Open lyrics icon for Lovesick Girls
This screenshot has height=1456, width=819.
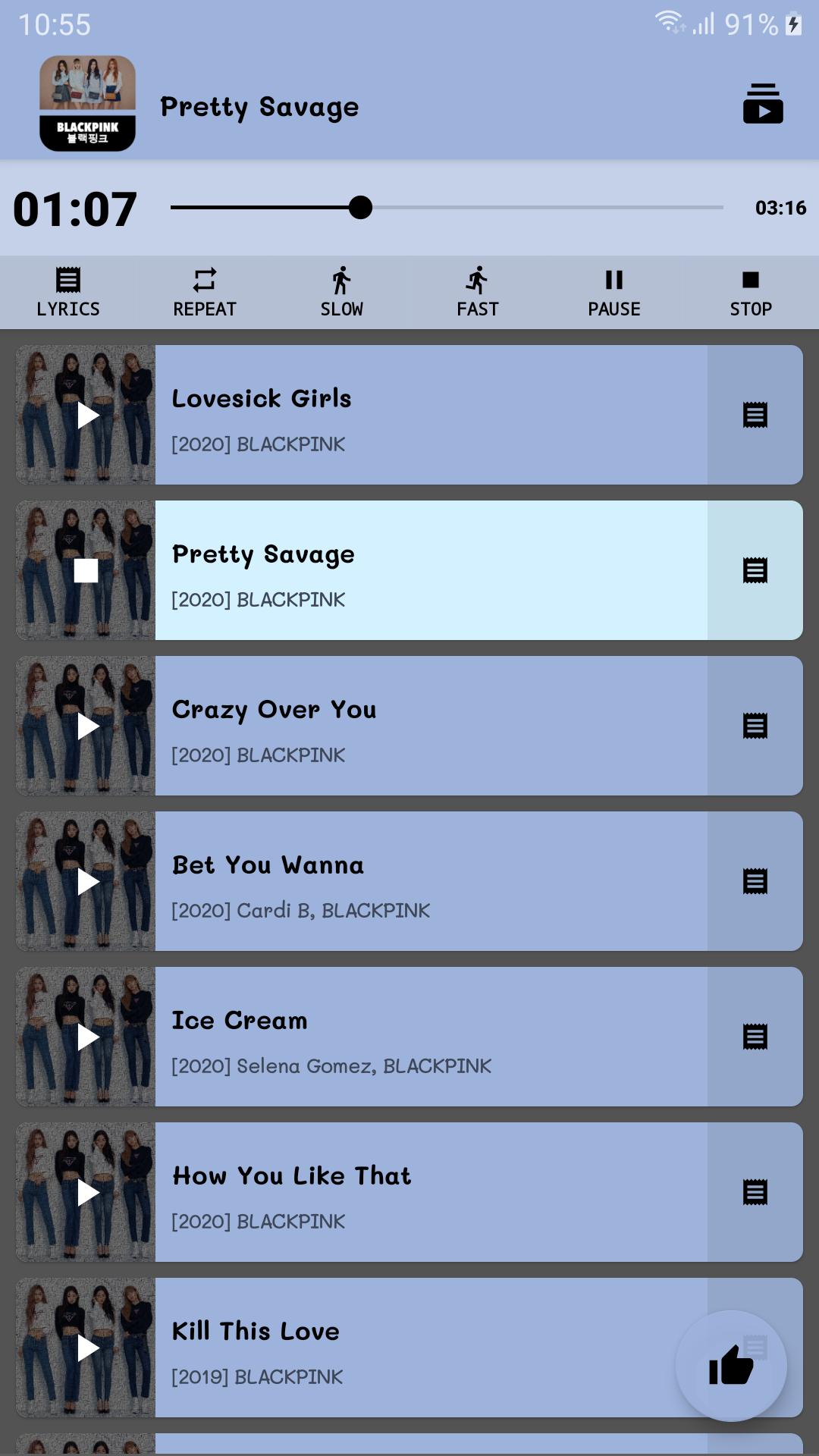[x=755, y=415]
